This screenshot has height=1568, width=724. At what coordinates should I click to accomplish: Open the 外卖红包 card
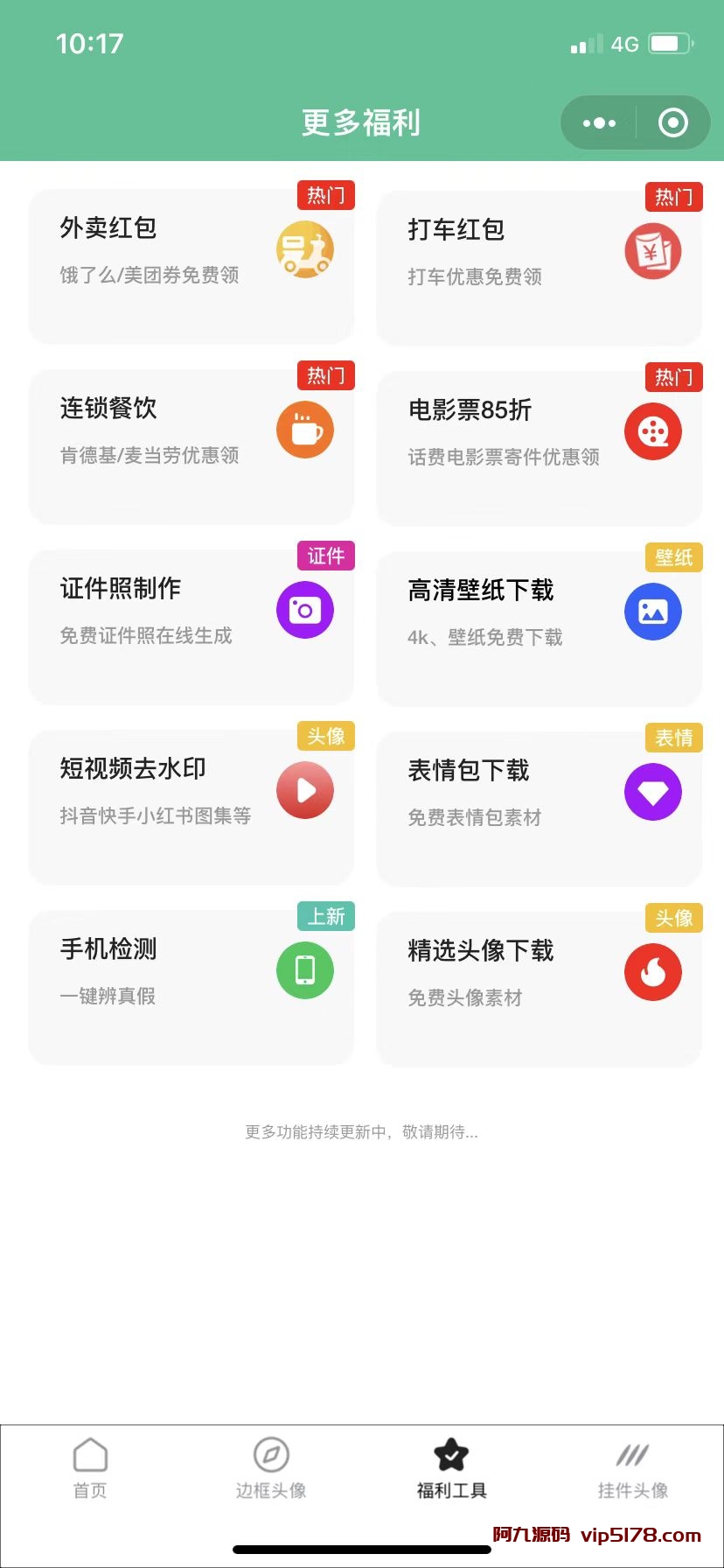(191, 266)
